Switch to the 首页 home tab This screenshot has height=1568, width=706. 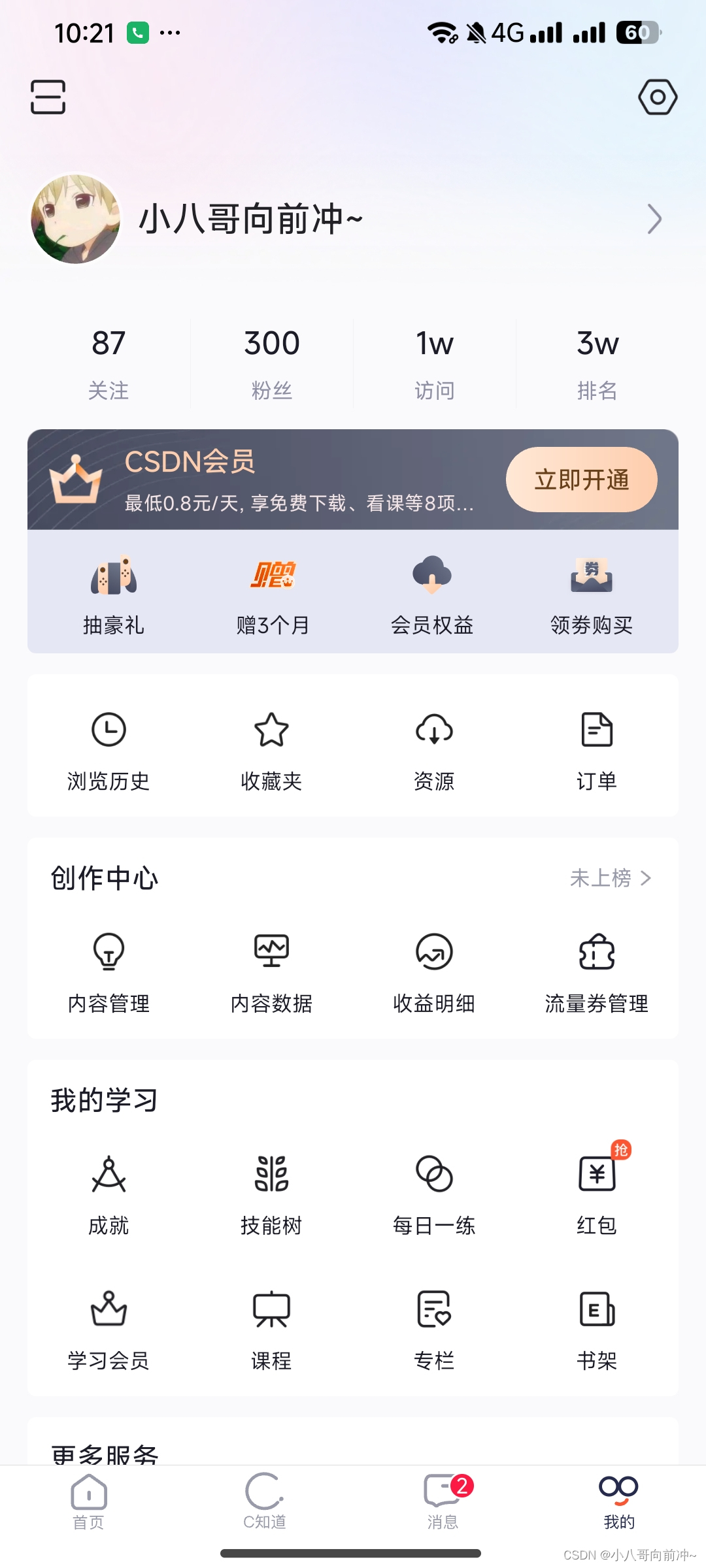[88, 1503]
